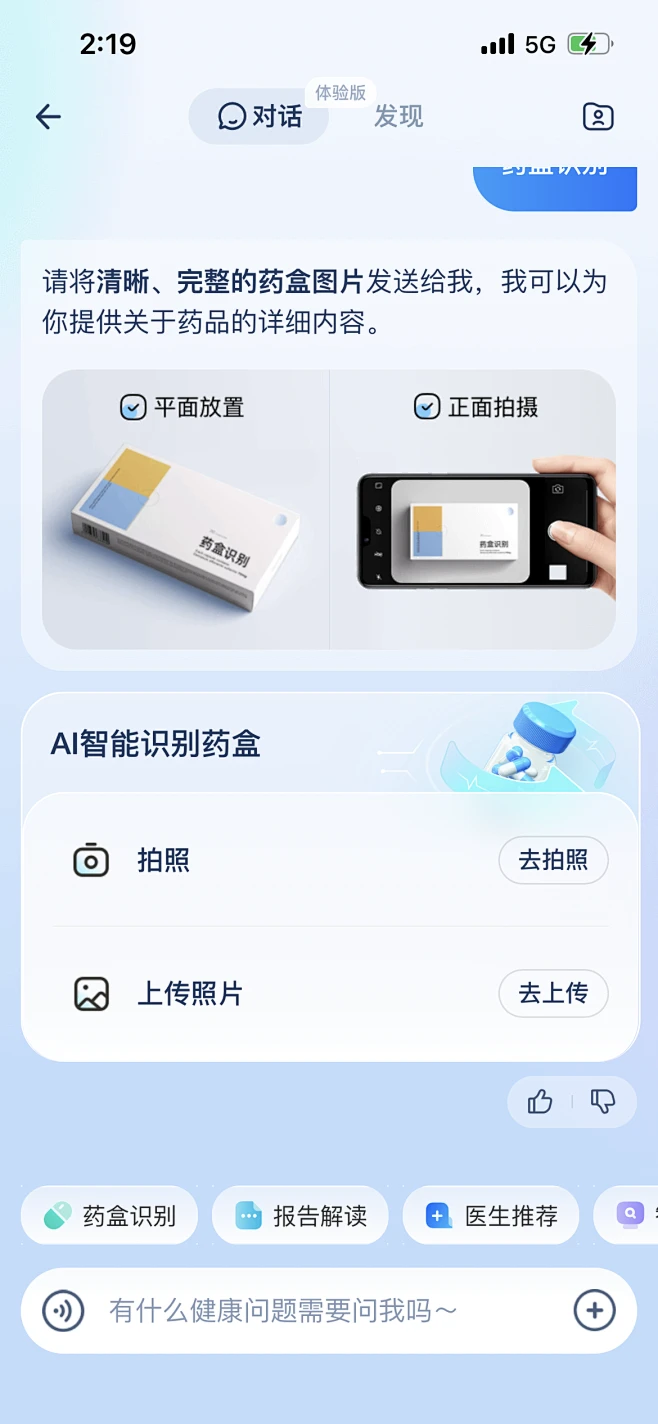
Task: Select the 医生推荐 chip
Action: (491, 1216)
